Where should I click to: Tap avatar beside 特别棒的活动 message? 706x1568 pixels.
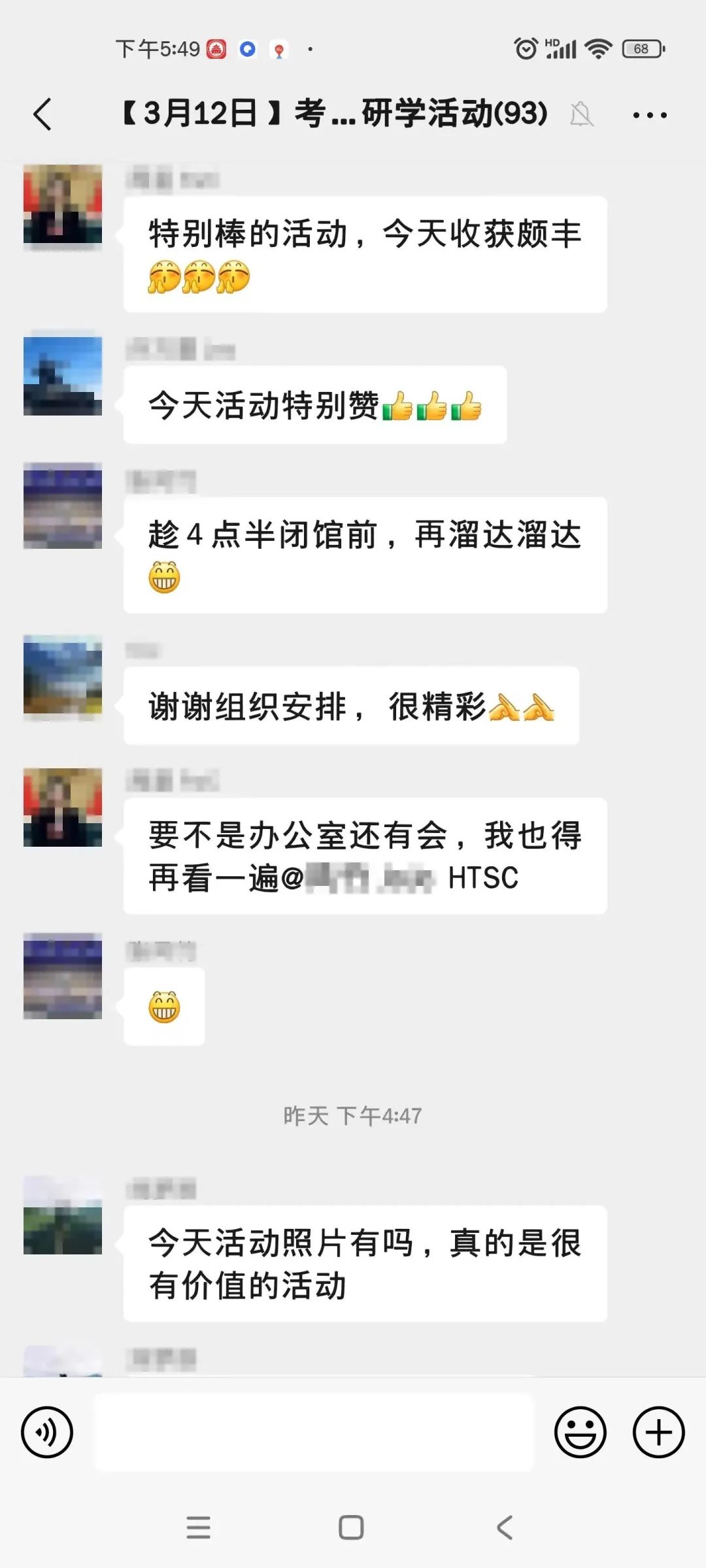[63, 204]
